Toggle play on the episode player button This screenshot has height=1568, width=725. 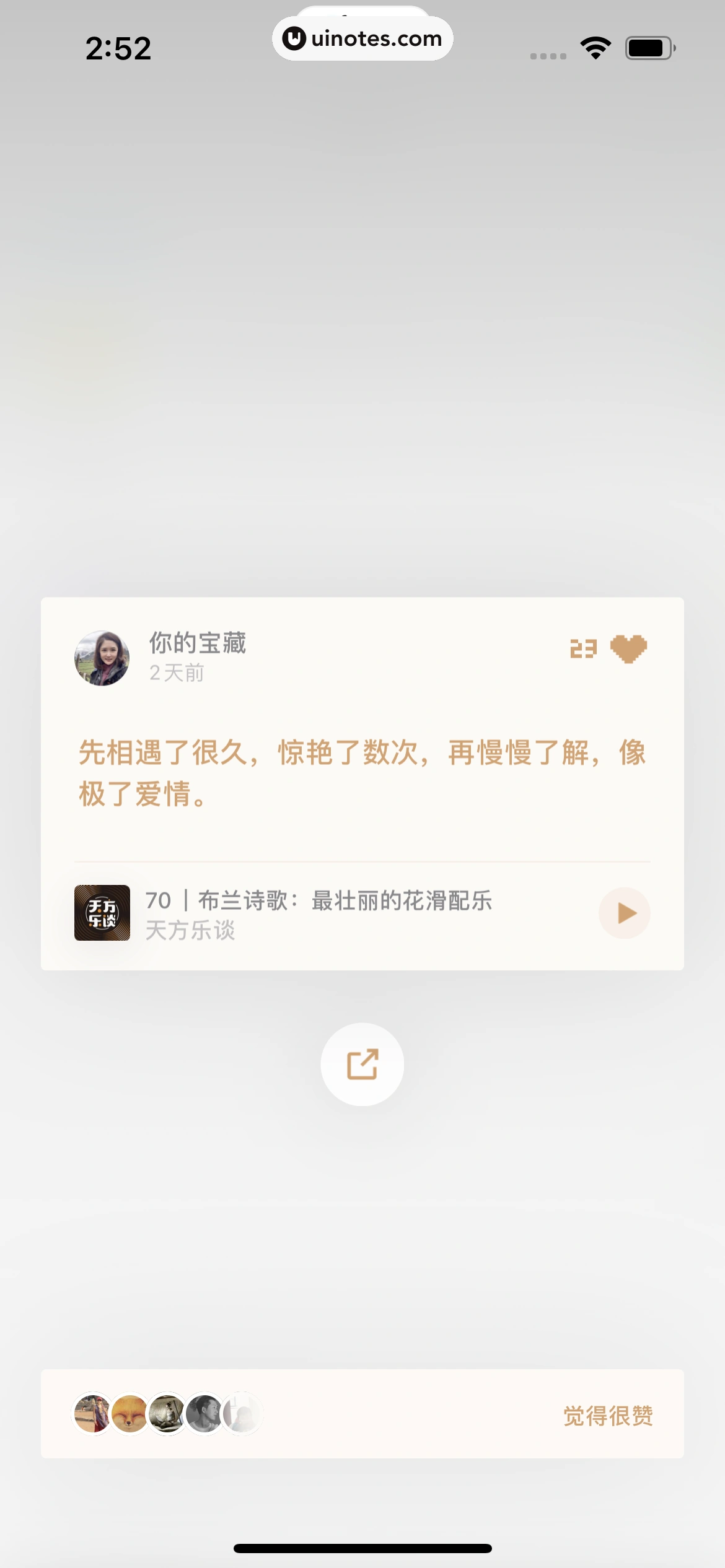point(623,913)
